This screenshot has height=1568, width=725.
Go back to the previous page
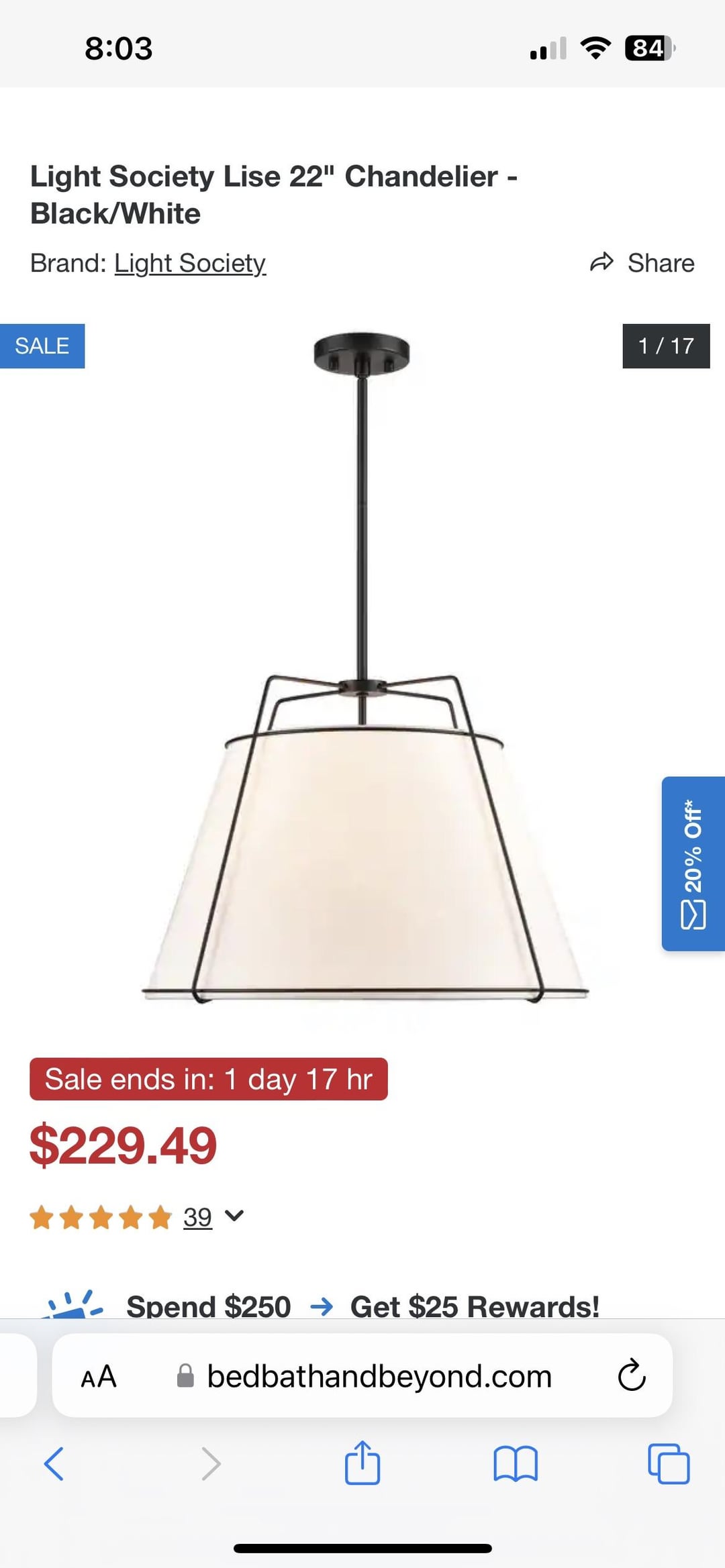click(x=54, y=1463)
